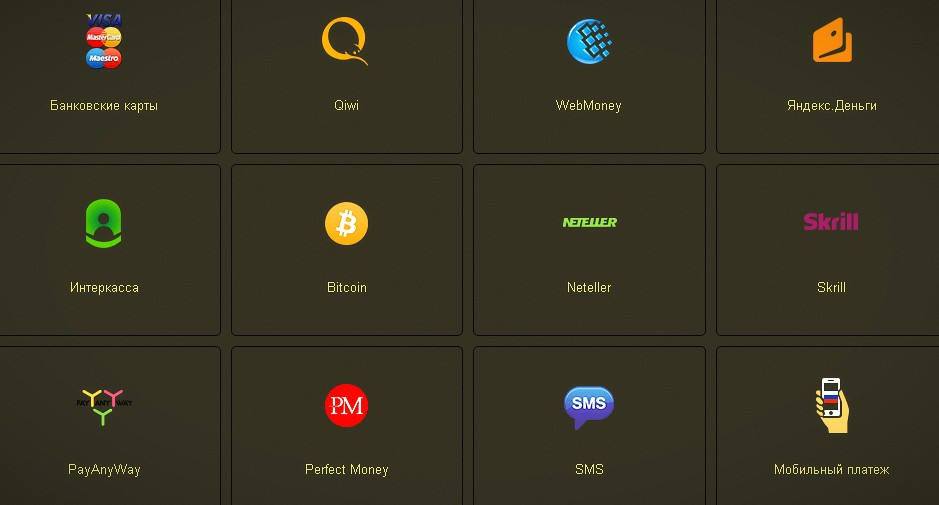Pay with Bitcoin
The height and width of the screenshot is (505, 939).
point(346,250)
